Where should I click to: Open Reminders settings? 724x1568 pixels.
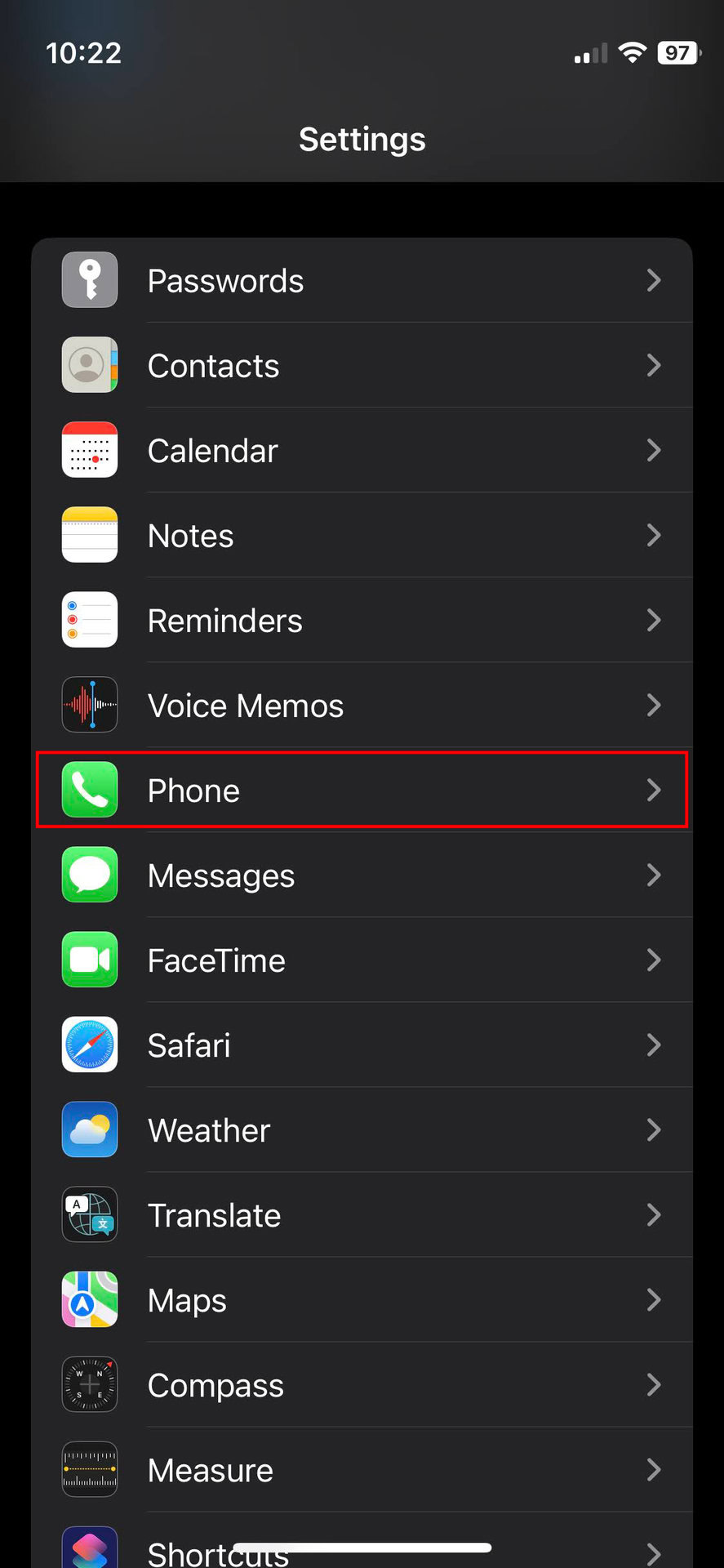[x=362, y=621]
